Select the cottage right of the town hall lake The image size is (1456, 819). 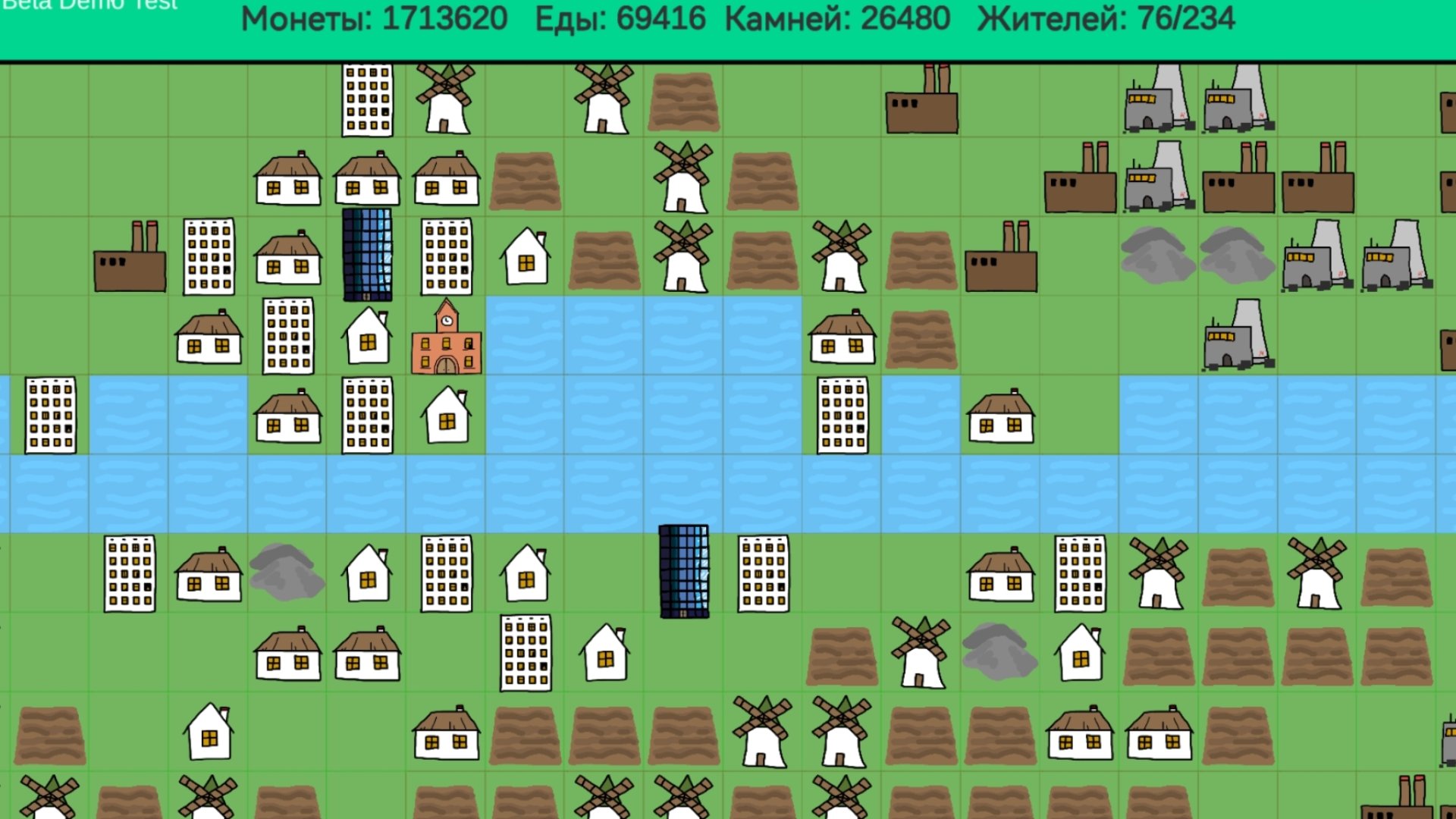pyautogui.click(x=842, y=338)
